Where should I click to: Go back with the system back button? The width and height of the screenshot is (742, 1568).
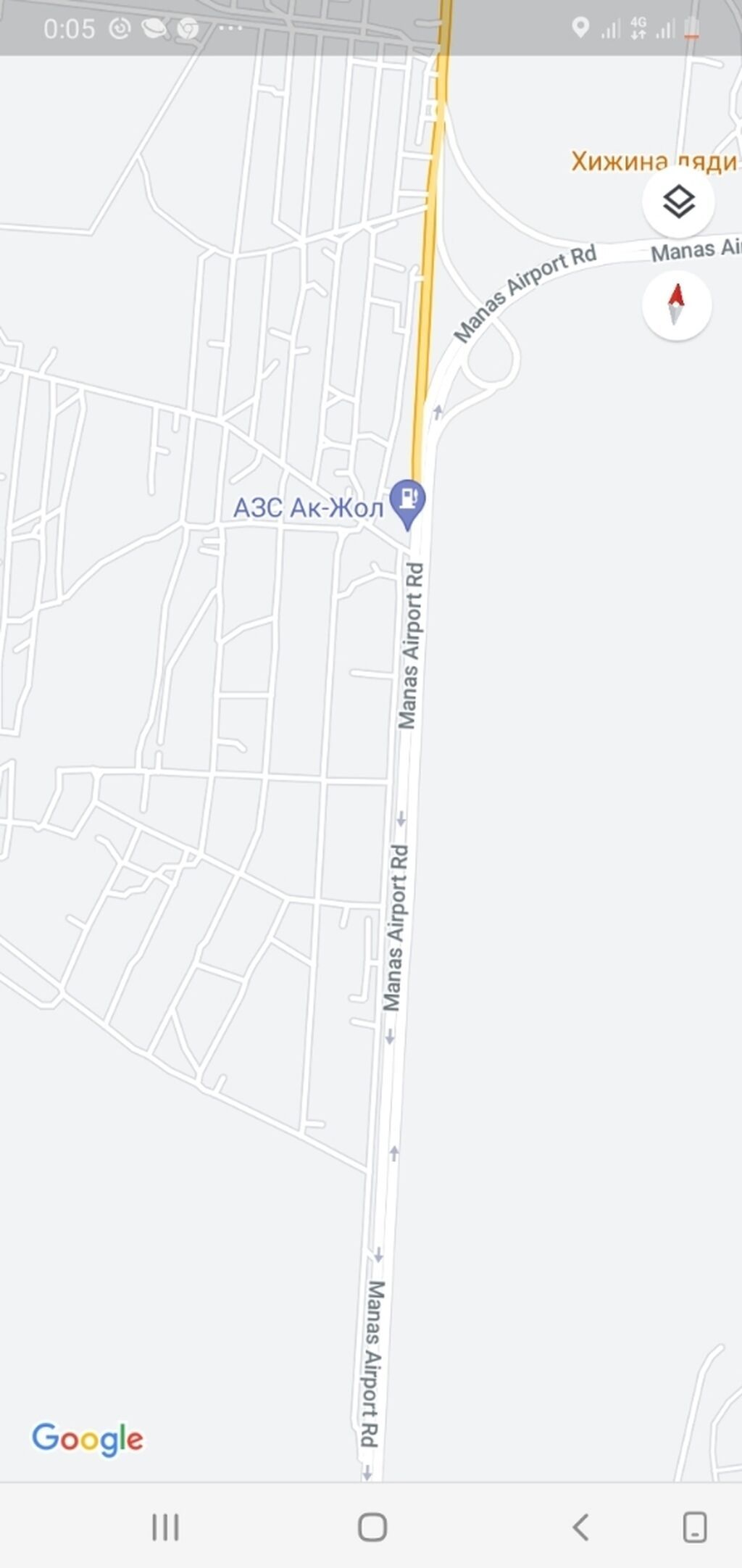580,1527
